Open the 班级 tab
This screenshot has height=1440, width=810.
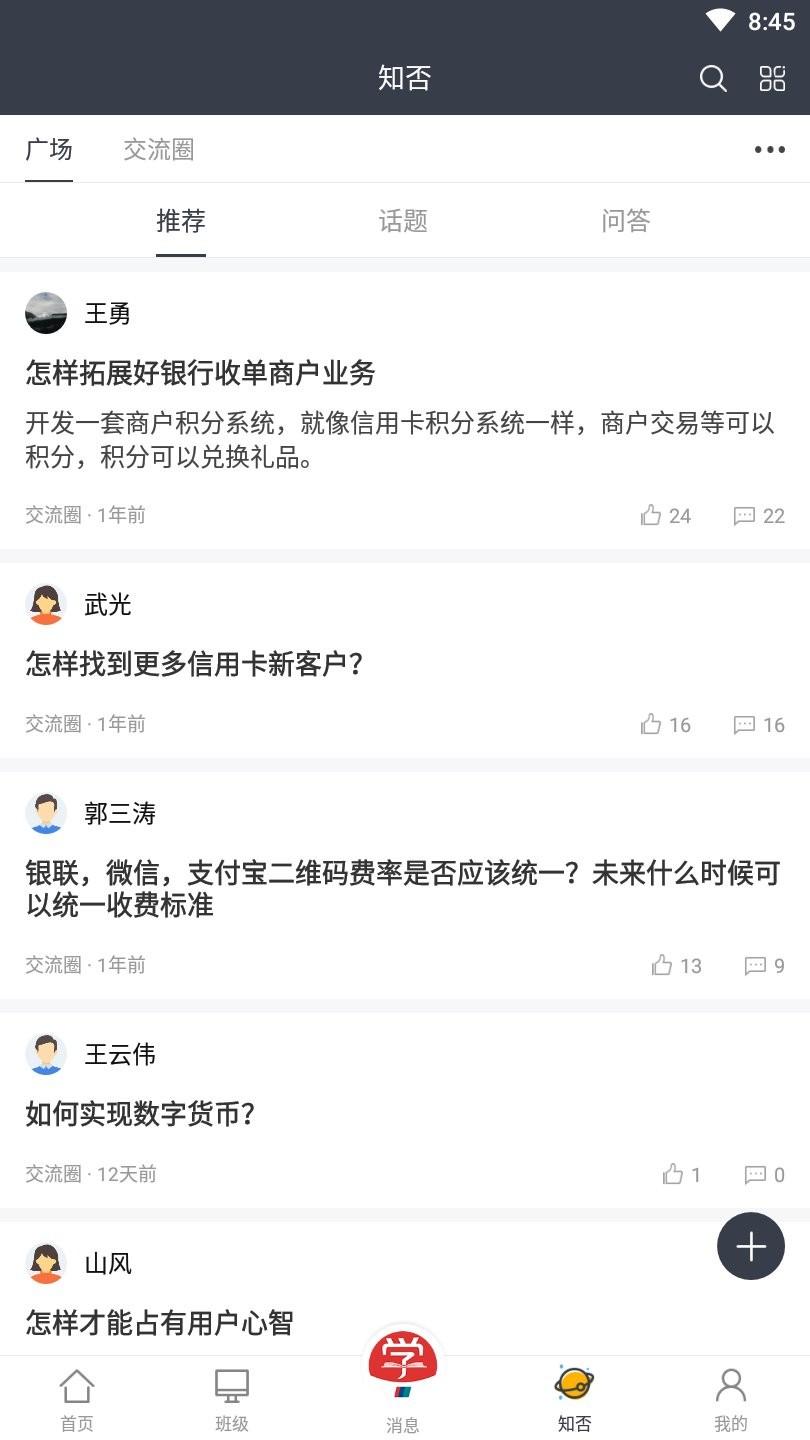pyautogui.click(x=232, y=1399)
